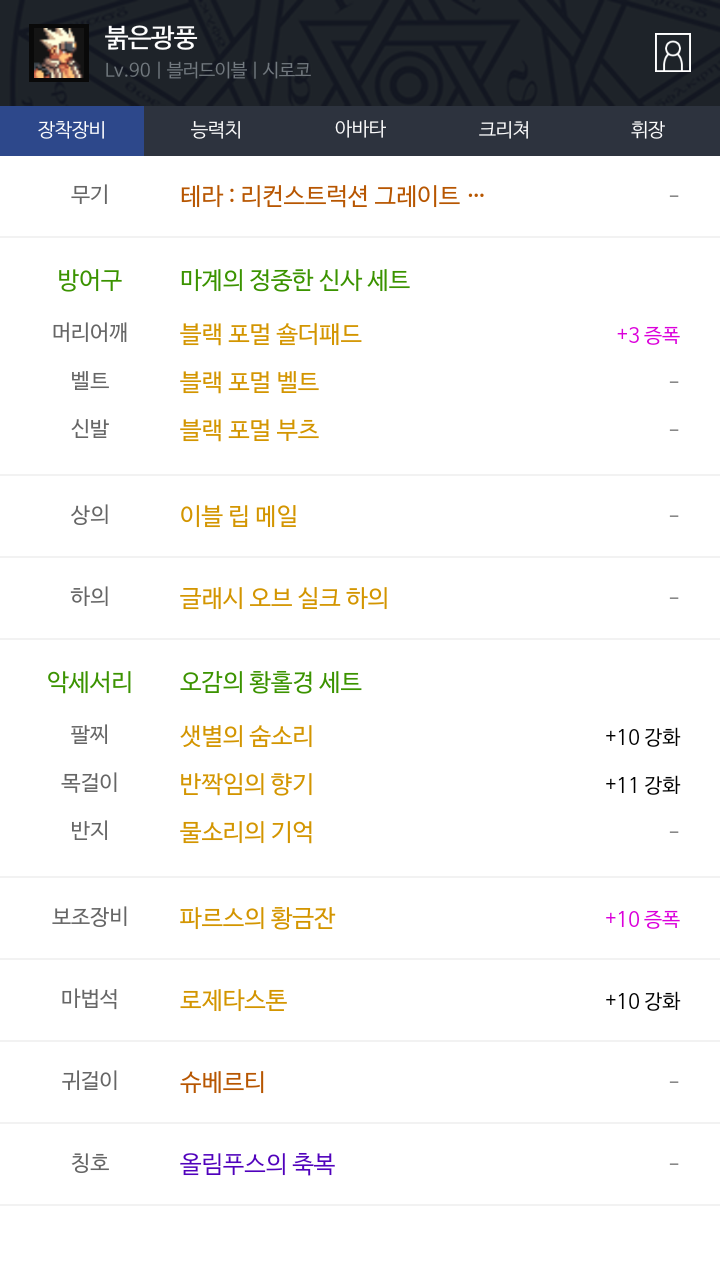This screenshot has height=1280, width=720.
Task: Open the 크리쳐 tab
Action: coord(504,130)
